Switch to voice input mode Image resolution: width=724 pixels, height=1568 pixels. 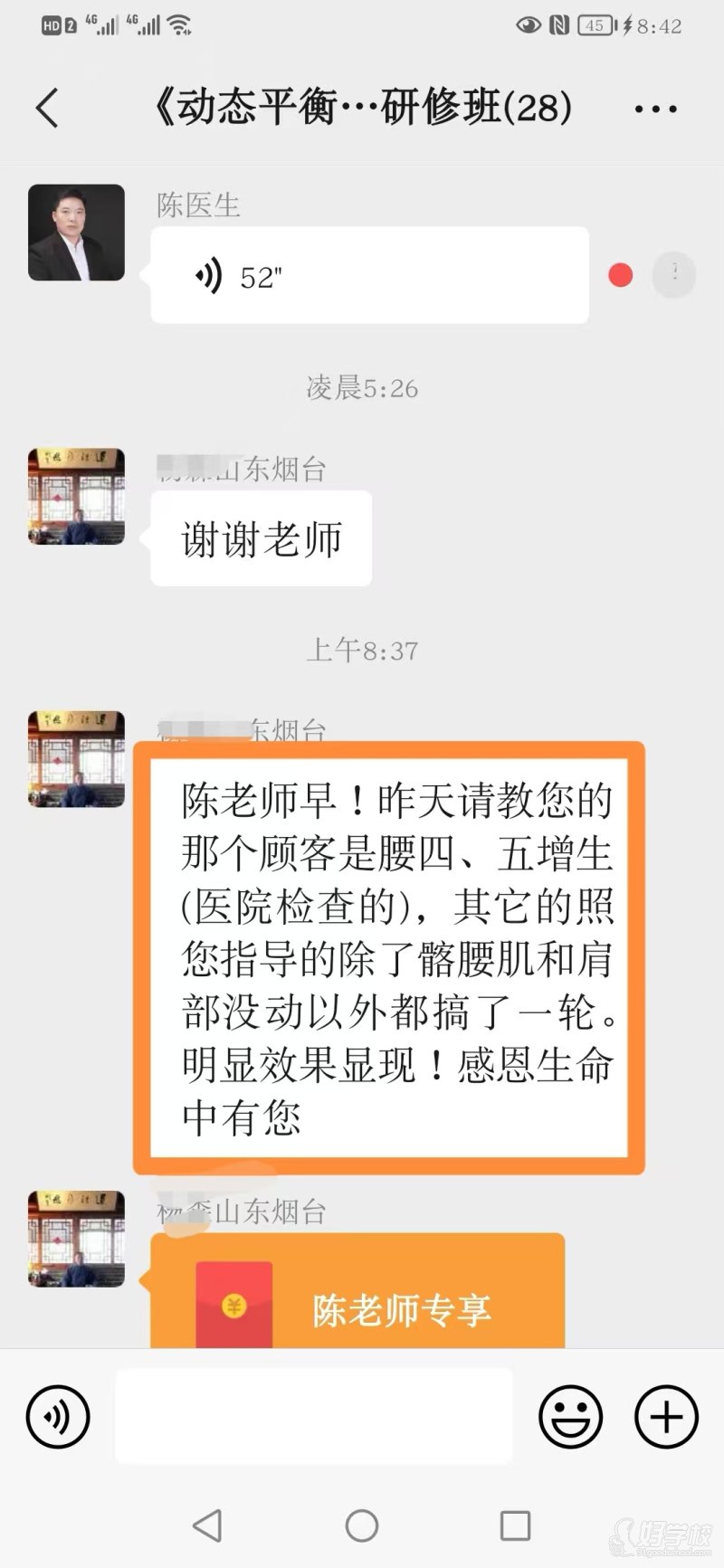[x=58, y=1416]
